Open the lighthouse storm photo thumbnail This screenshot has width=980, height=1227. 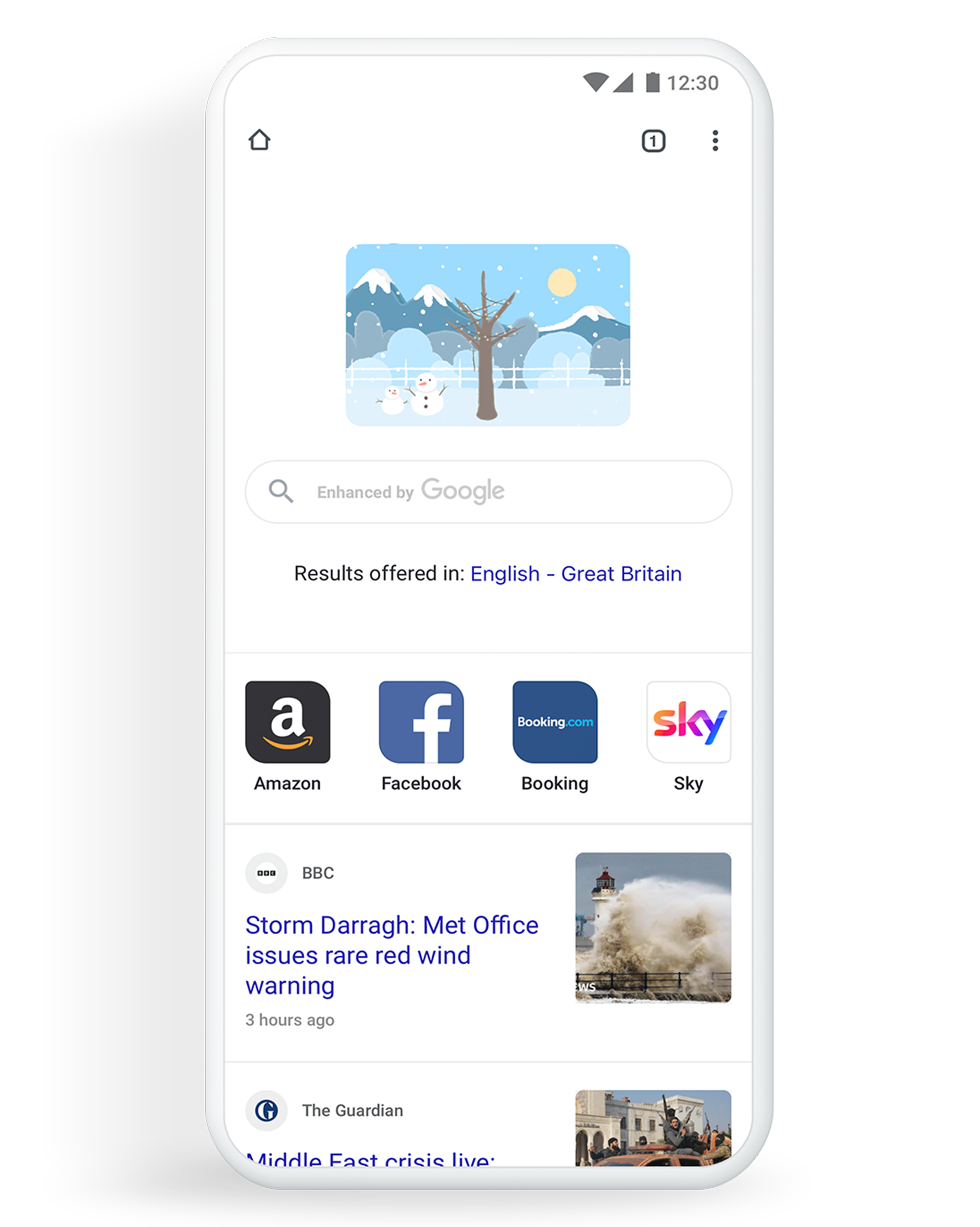pos(653,927)
